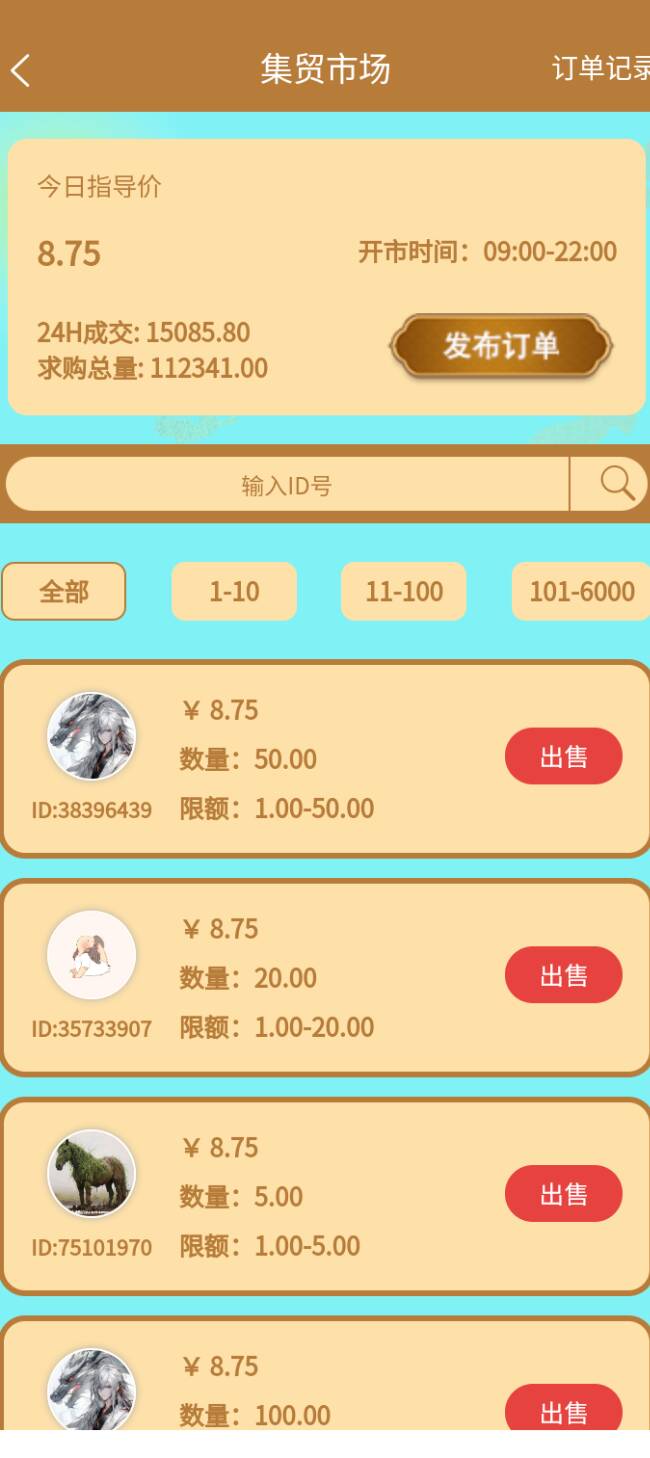This screenshot has width=650, height=1458.
Task: Go back using the top-left arrow
Action: 21,70
